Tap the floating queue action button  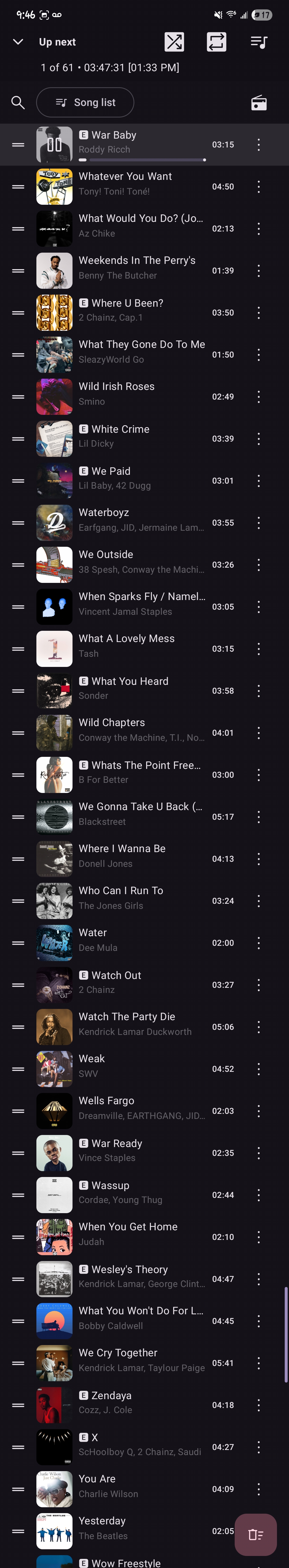(x=256, y=1535)
